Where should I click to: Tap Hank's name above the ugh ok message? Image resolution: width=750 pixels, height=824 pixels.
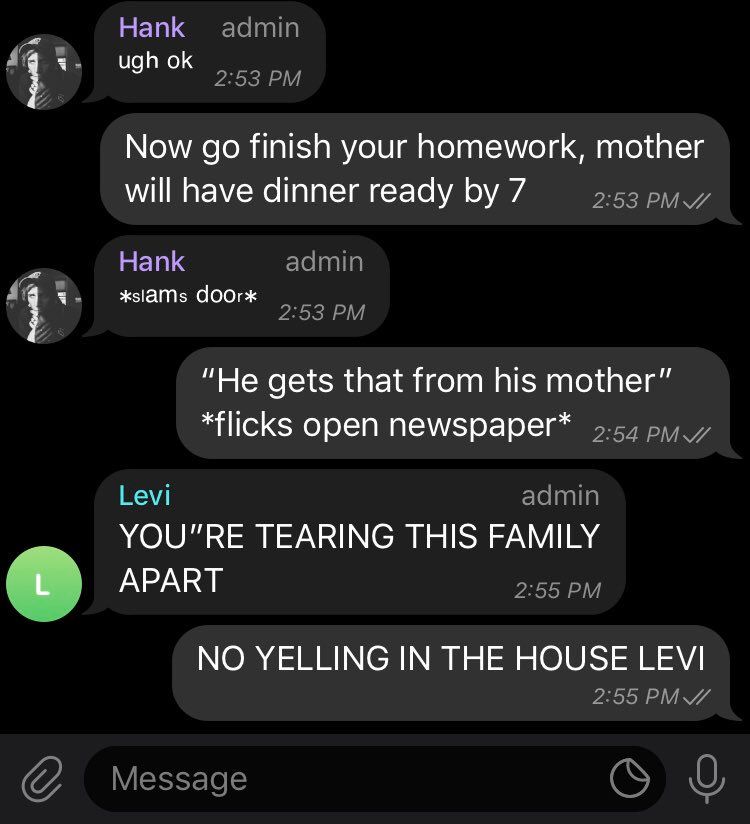[x=151, y=28]
